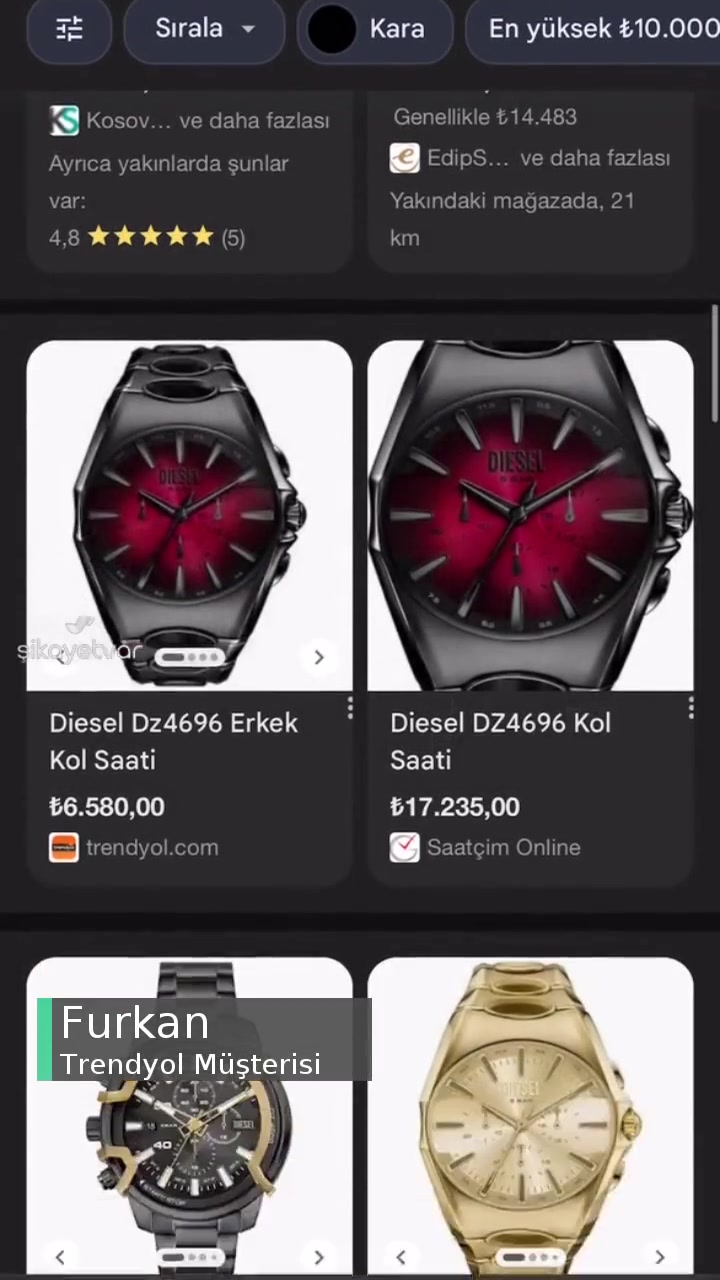Click the ₺6.580,00 price label

tap(106, 807)
